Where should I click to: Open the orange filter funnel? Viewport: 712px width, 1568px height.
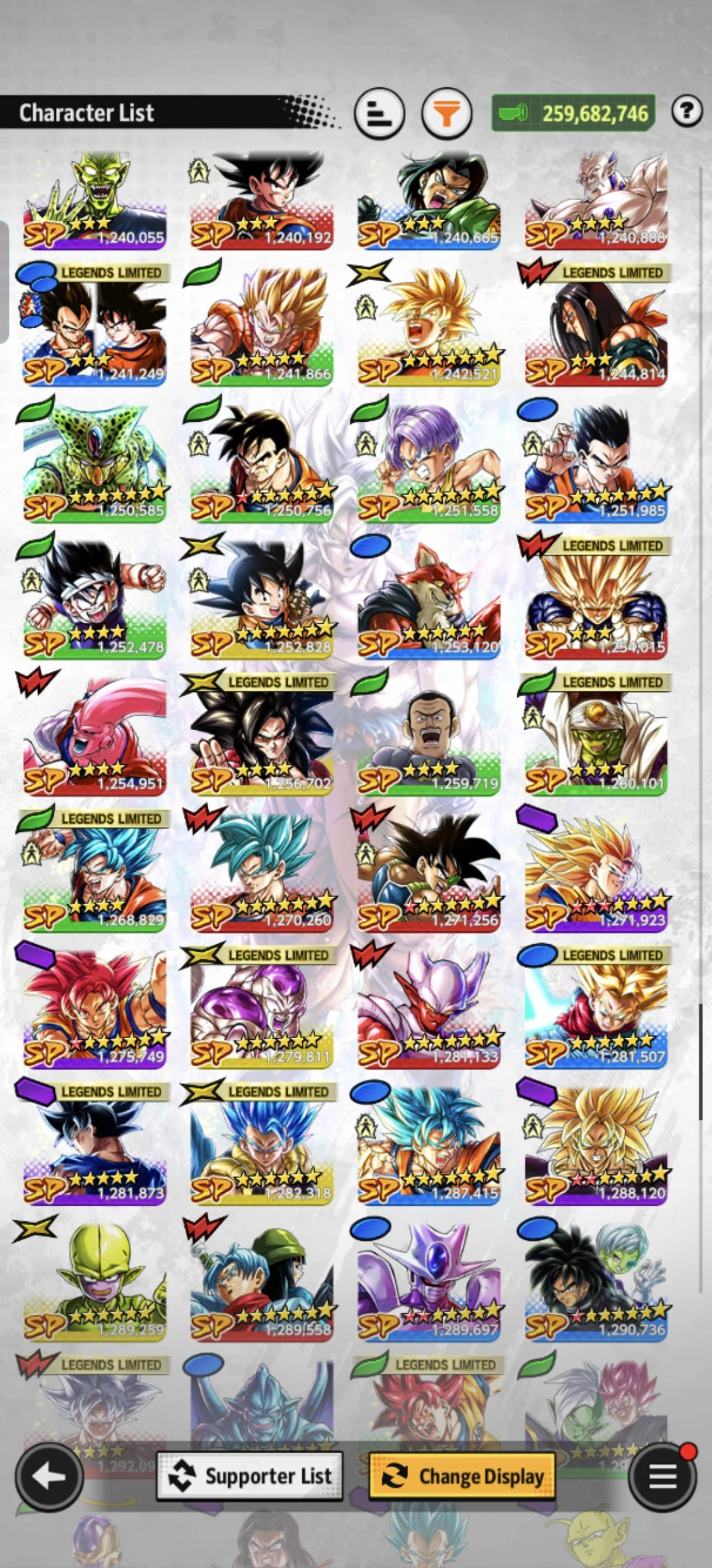pos(447,113)
